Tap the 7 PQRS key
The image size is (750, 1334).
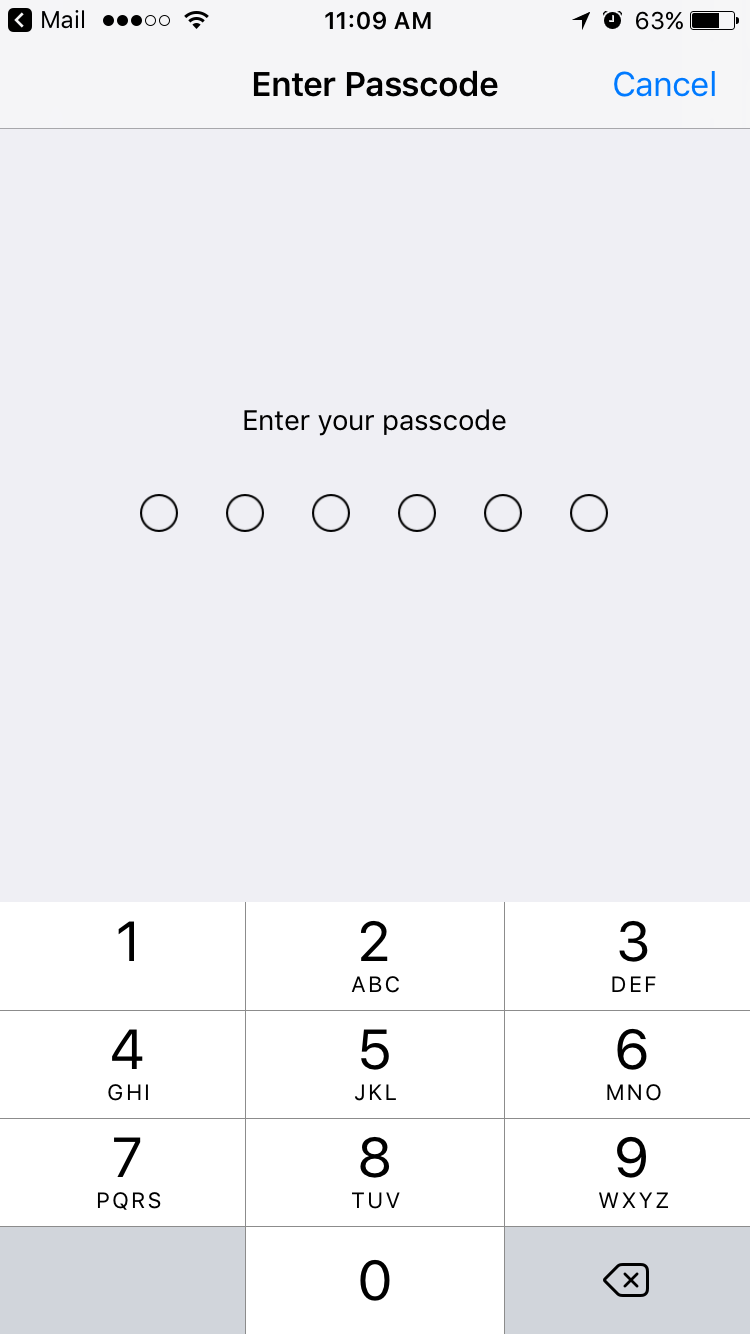pos(123,1172)
